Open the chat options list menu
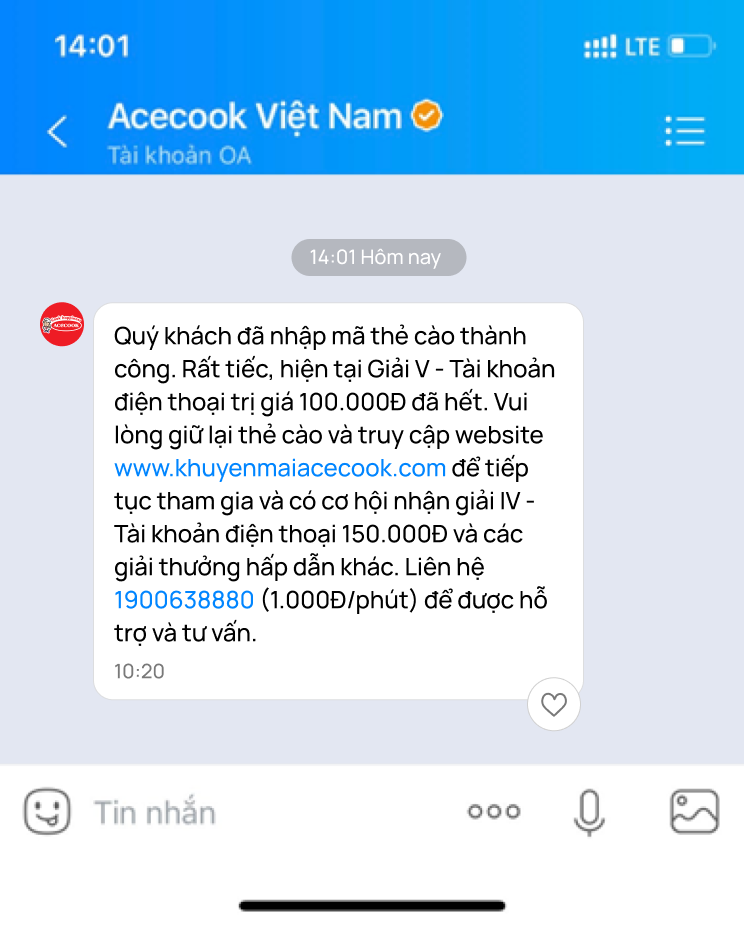The height and width of the screenshot is (927, 744). 685,131
